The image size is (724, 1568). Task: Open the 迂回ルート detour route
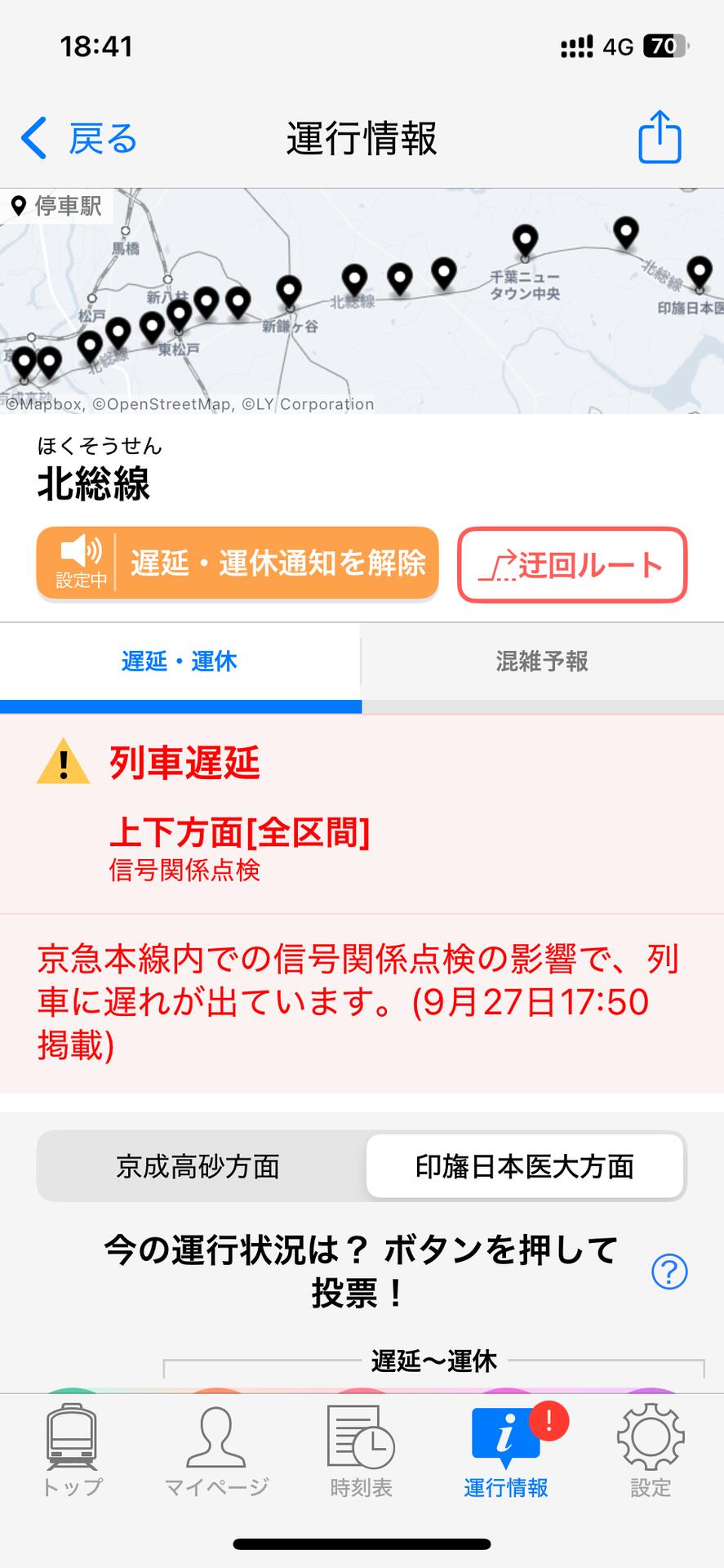[x=571, y=565]
